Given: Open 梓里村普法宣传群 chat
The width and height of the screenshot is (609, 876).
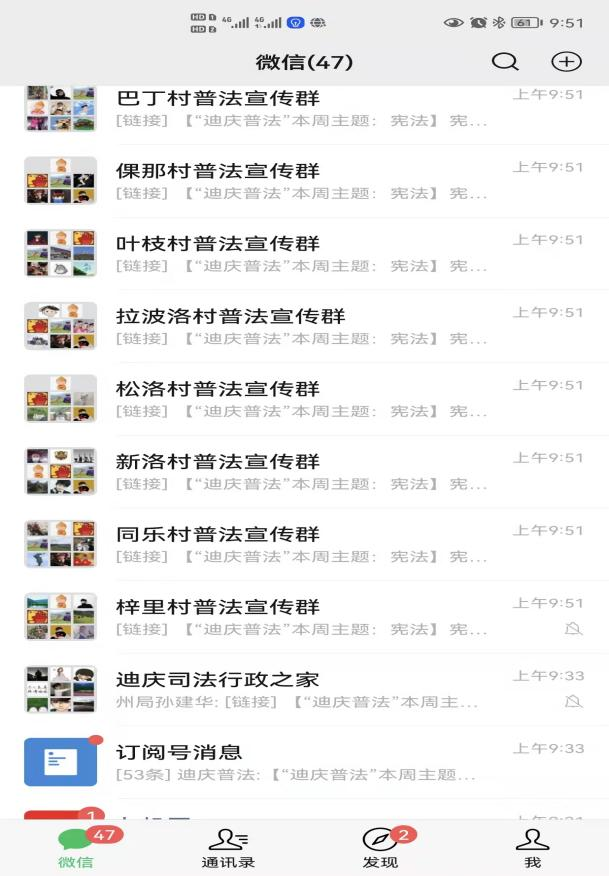Looking at the screenshot, I should tap(300, 617).
